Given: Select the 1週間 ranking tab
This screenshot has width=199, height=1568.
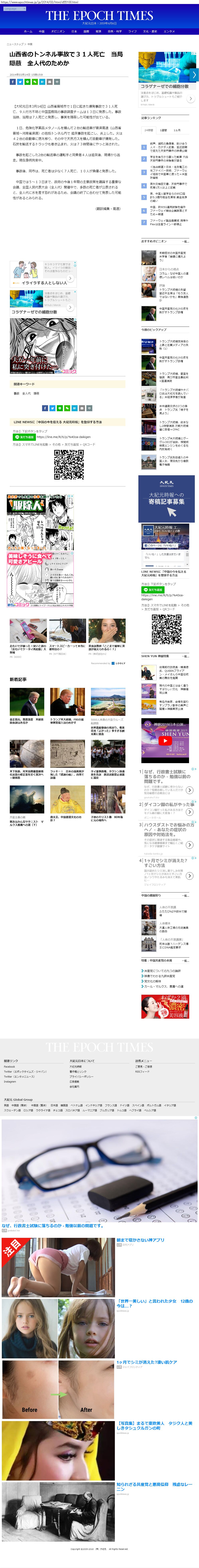Looking at the screenshot, I should click(163, 130).
